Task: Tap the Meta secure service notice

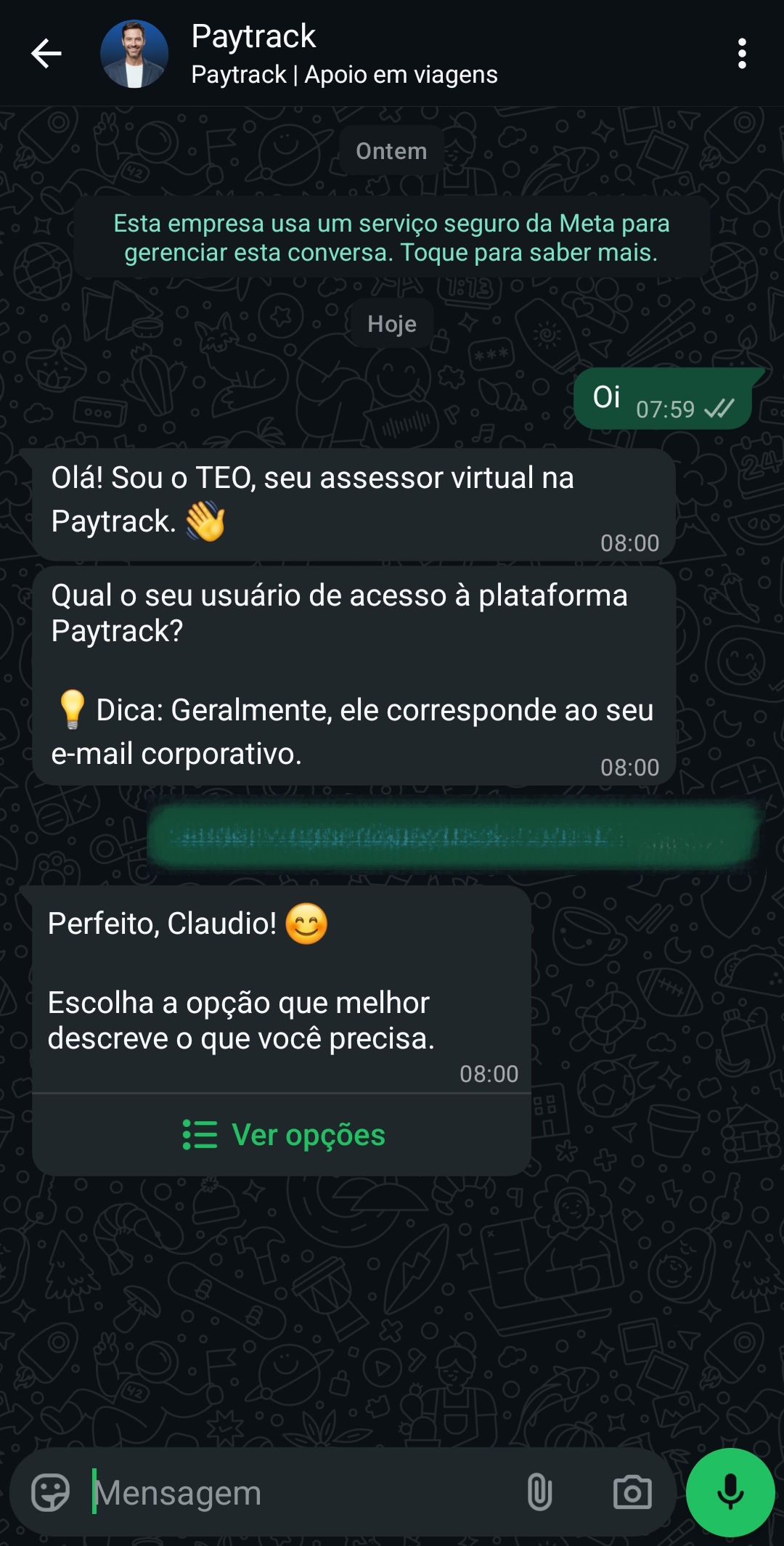Action: click(x=391, y=237)
